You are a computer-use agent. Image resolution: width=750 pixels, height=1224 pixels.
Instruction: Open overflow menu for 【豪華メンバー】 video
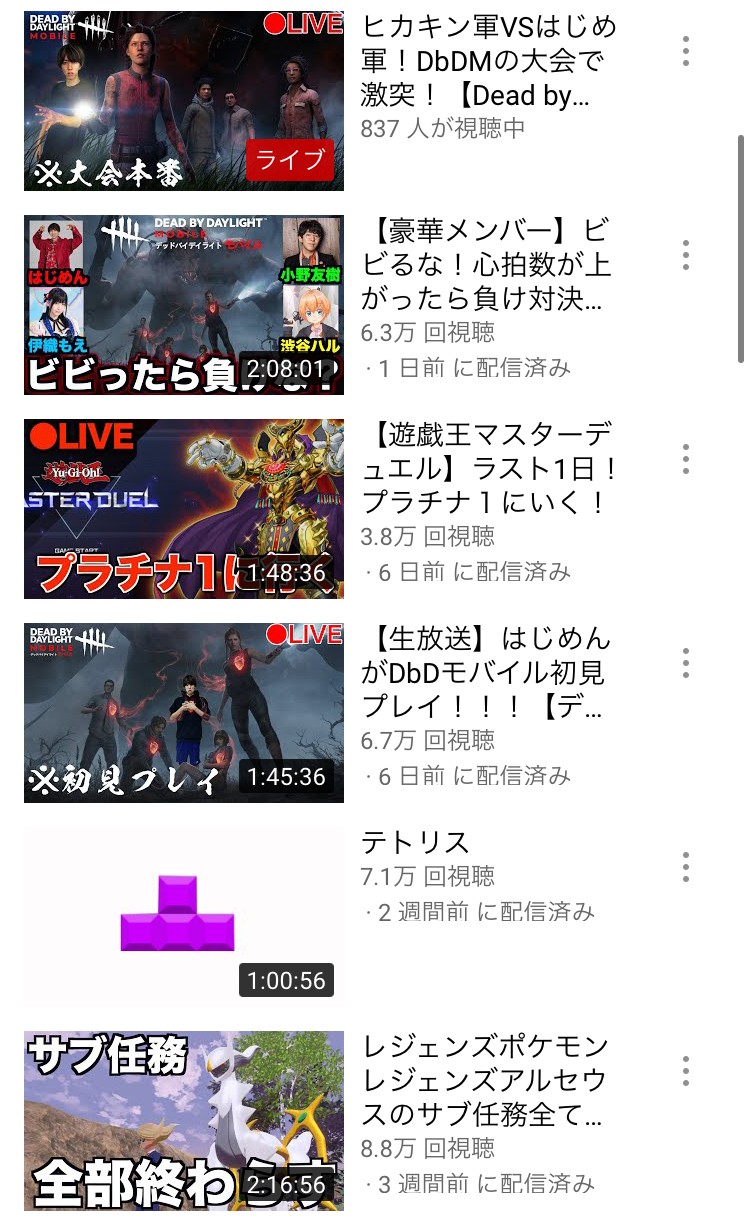(x=686, y=255)
